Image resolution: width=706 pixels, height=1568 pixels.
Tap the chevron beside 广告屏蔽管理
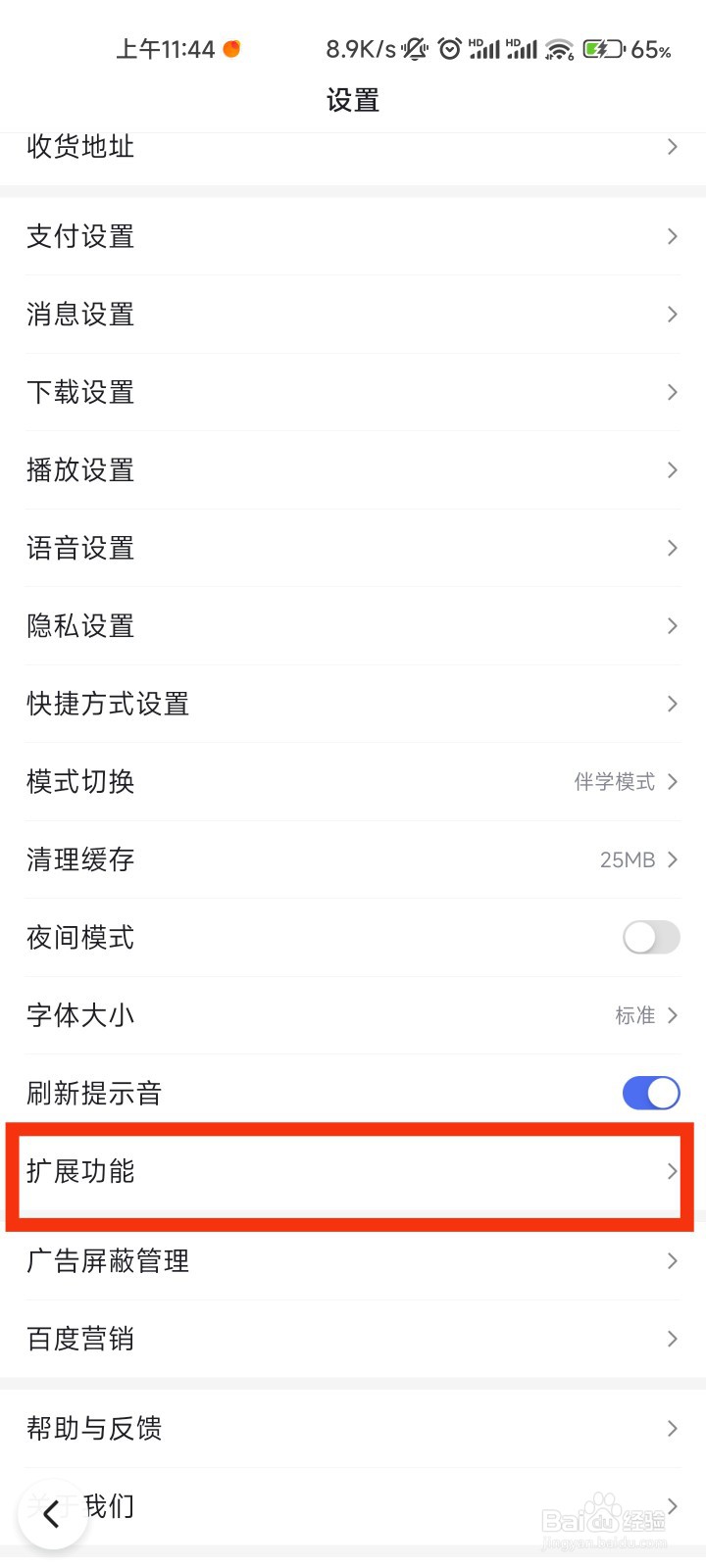click(672, 1261)
